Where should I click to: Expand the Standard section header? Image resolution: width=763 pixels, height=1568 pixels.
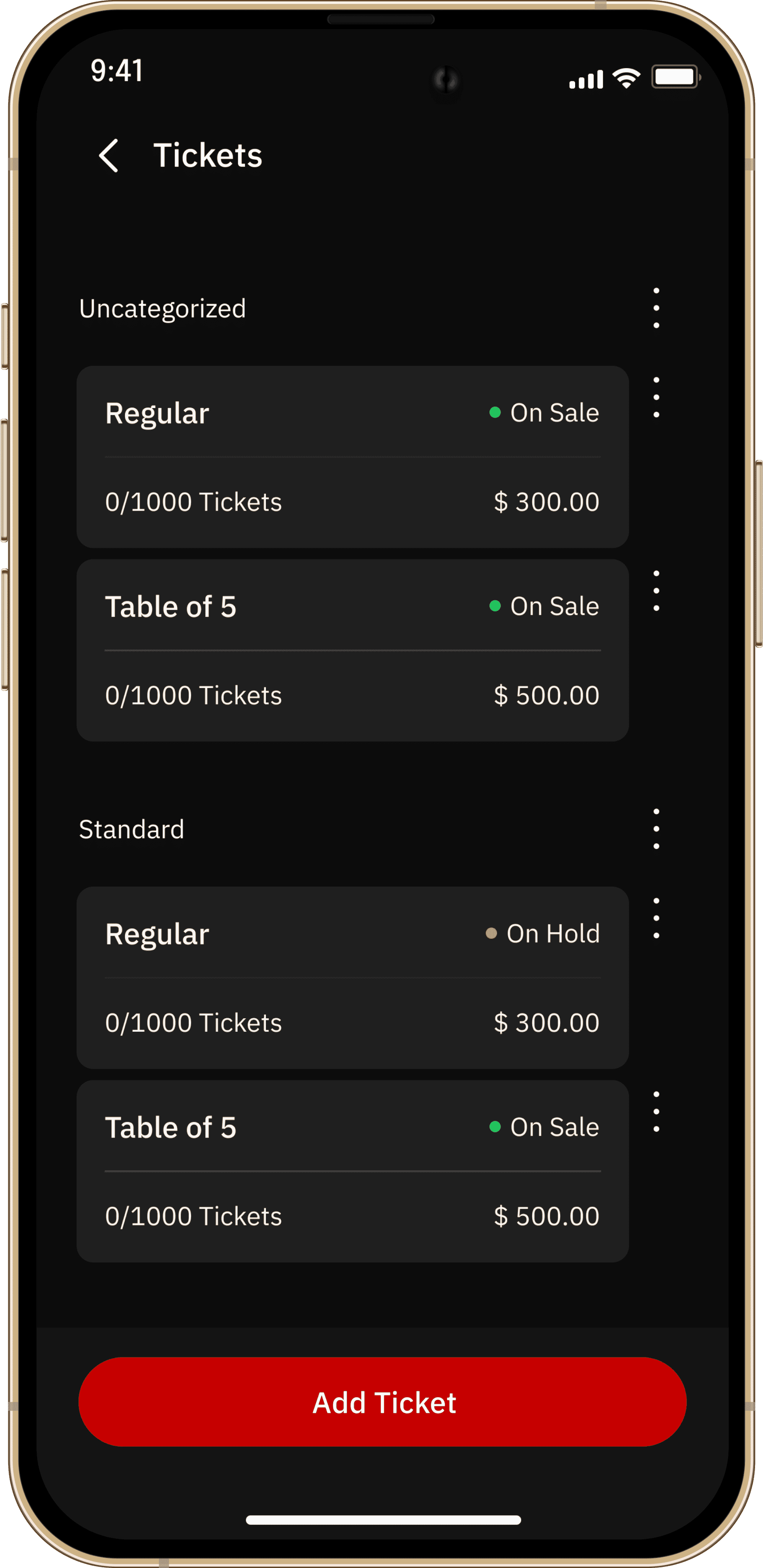pos(131,829)
